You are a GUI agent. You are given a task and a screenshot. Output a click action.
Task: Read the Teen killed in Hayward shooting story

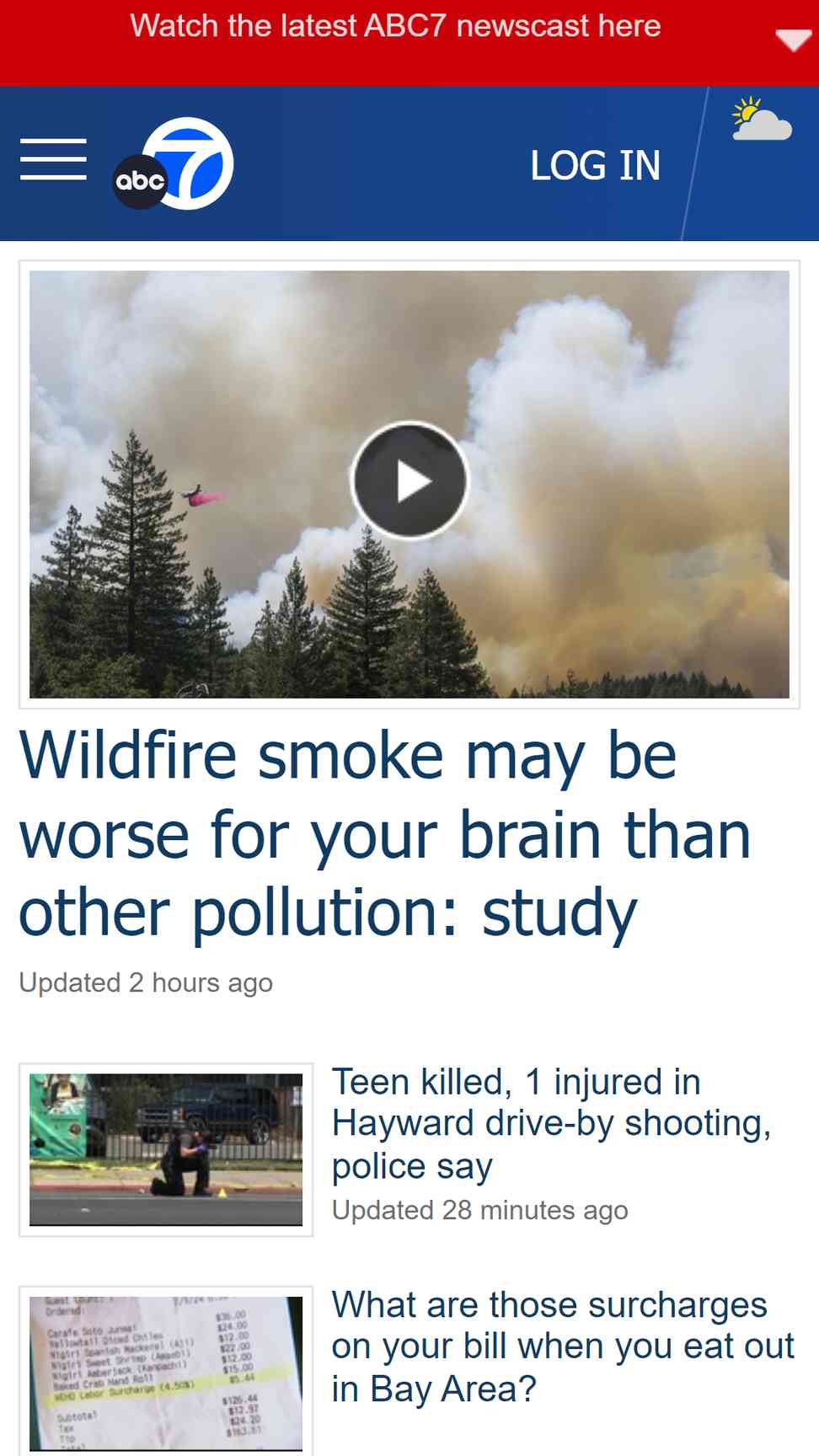552,1124
